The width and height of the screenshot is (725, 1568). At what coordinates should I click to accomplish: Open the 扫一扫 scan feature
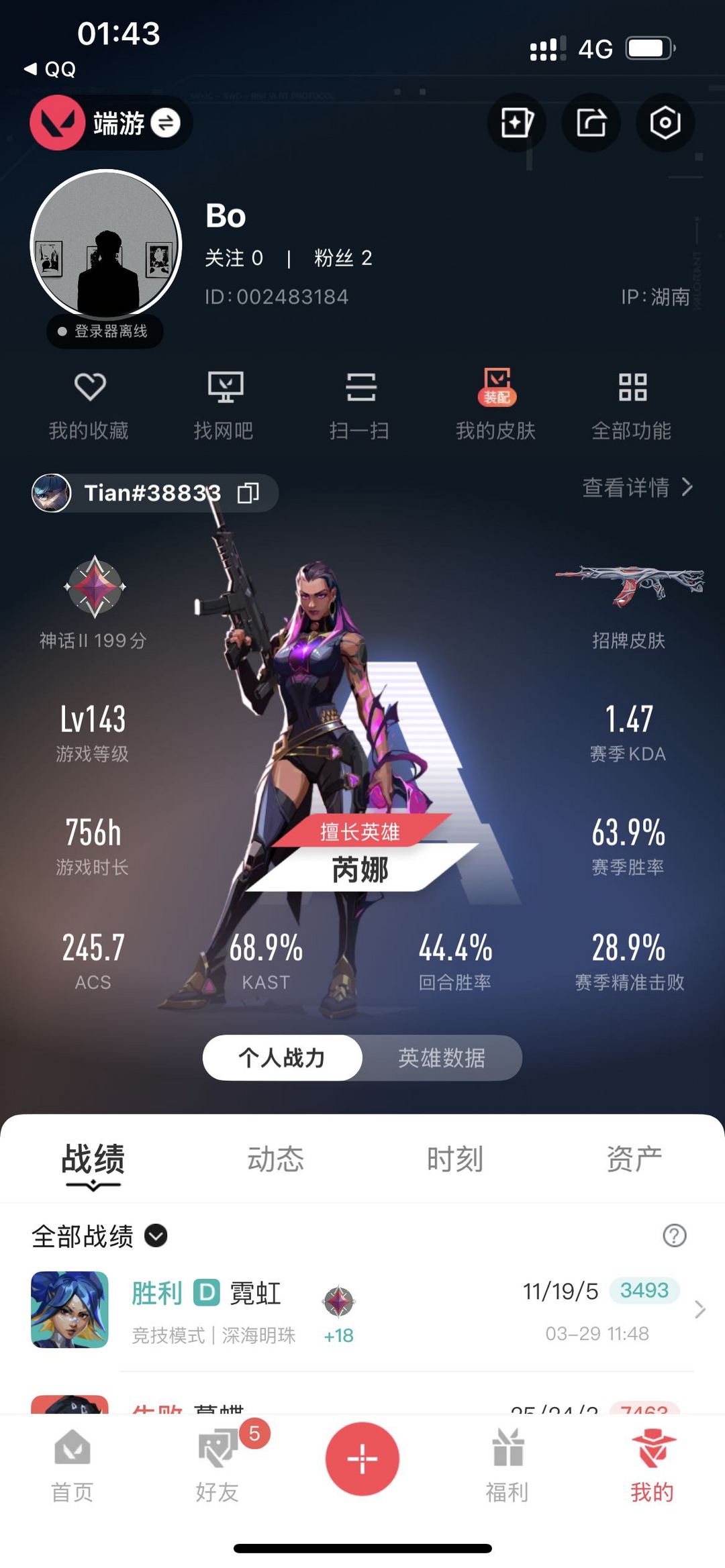tap(360, 403)
